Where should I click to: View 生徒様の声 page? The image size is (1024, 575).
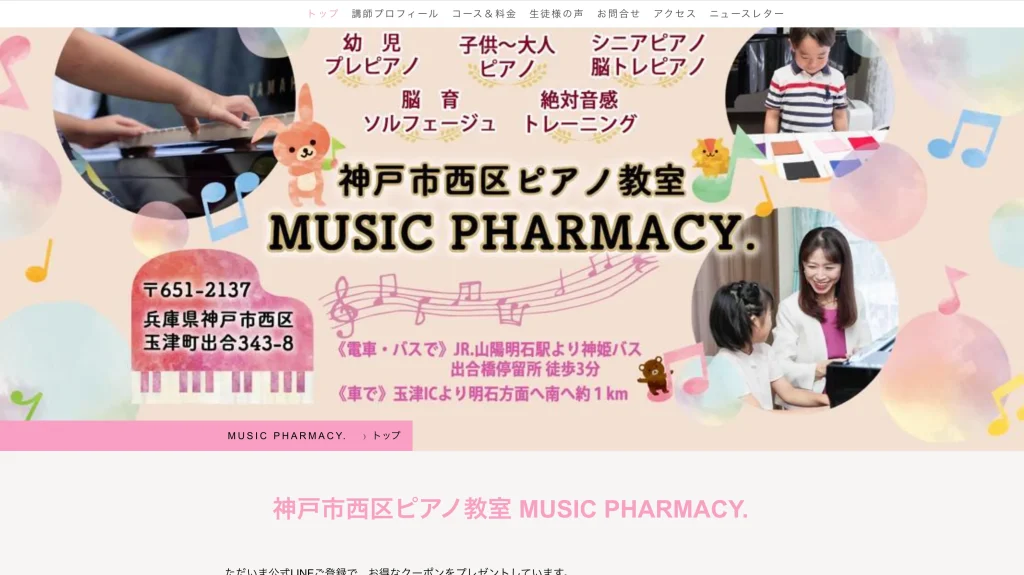click(x=557, y=14)
